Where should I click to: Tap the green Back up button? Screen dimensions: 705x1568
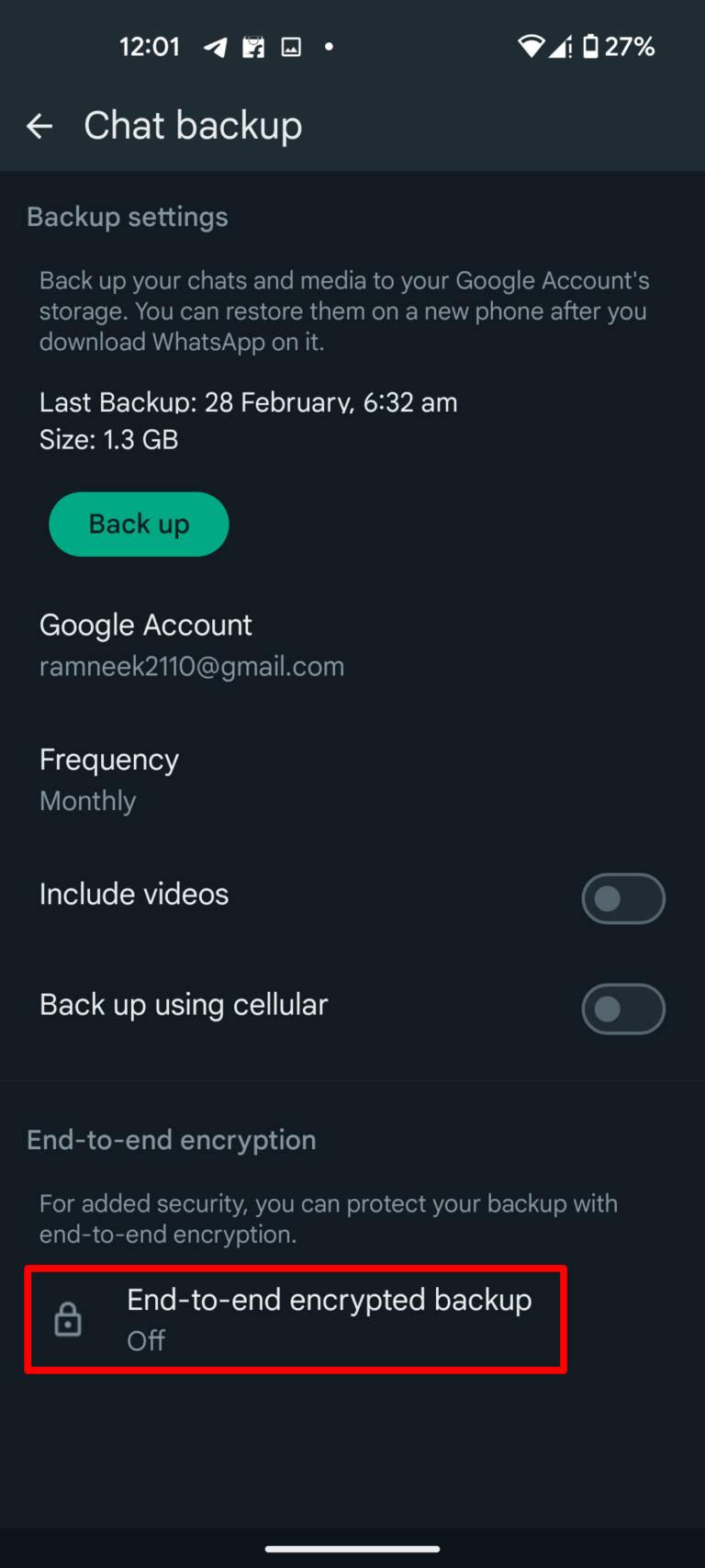[x=139, y=525]
